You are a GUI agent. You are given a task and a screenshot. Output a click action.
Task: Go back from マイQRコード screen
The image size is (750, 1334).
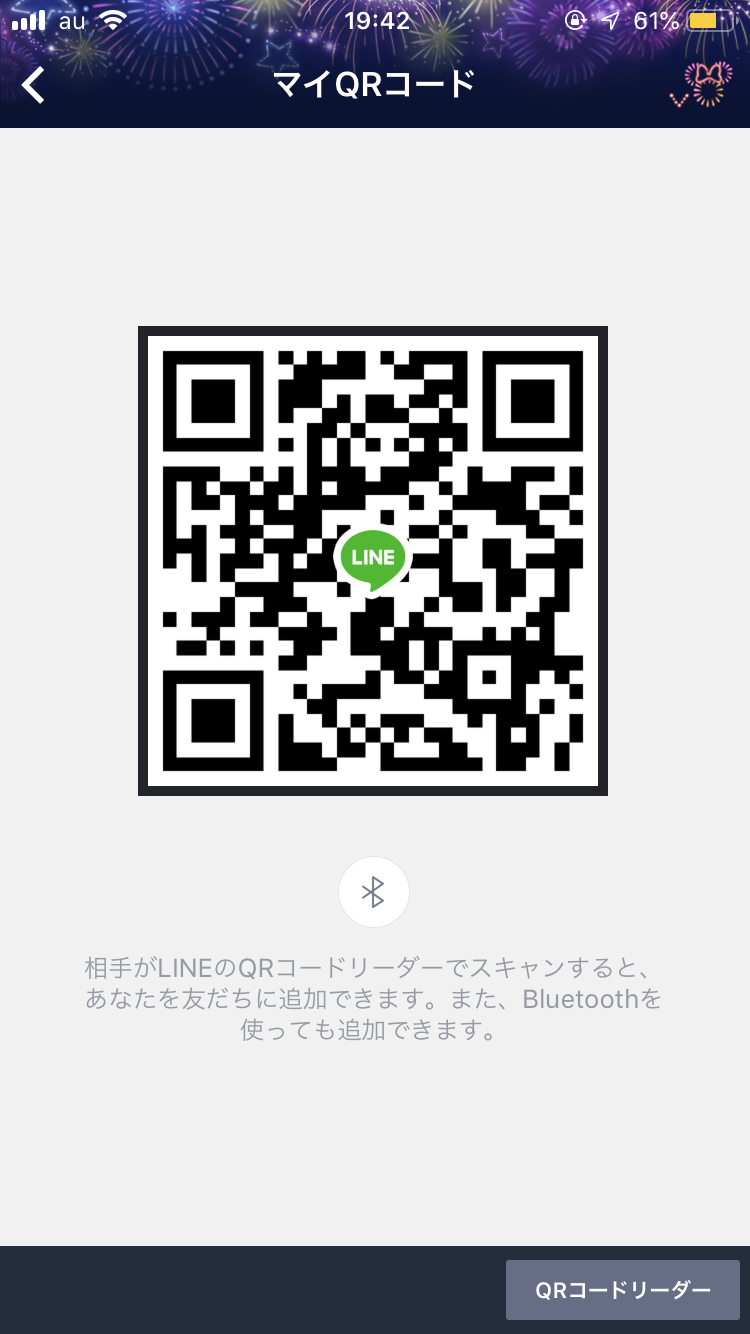pyautogui.click(x=34, y=86)
